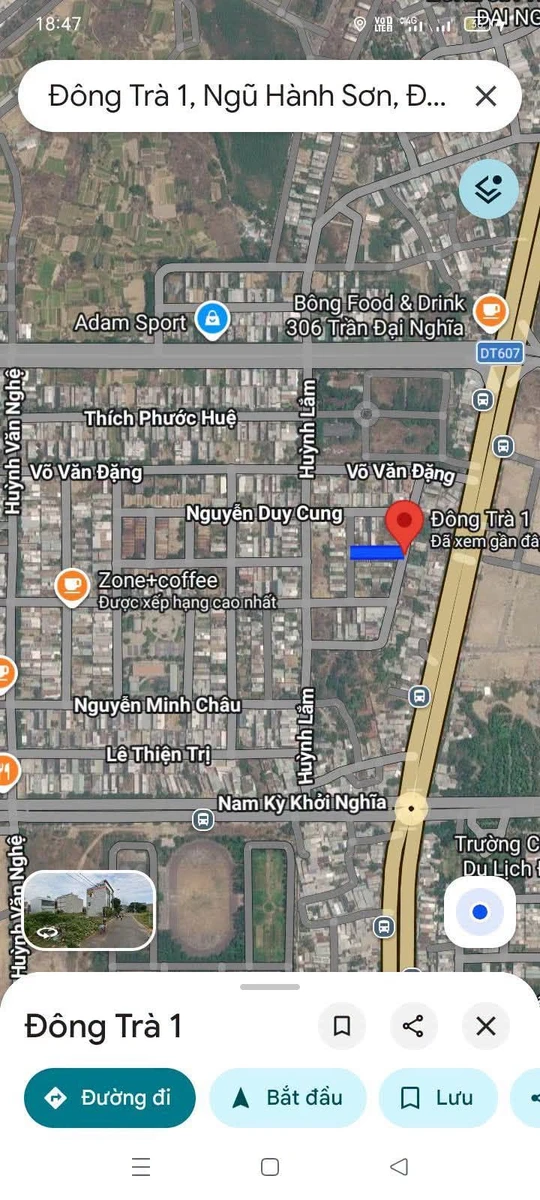Open recent apps from the navigation bar

click(x=141, y=1166)
